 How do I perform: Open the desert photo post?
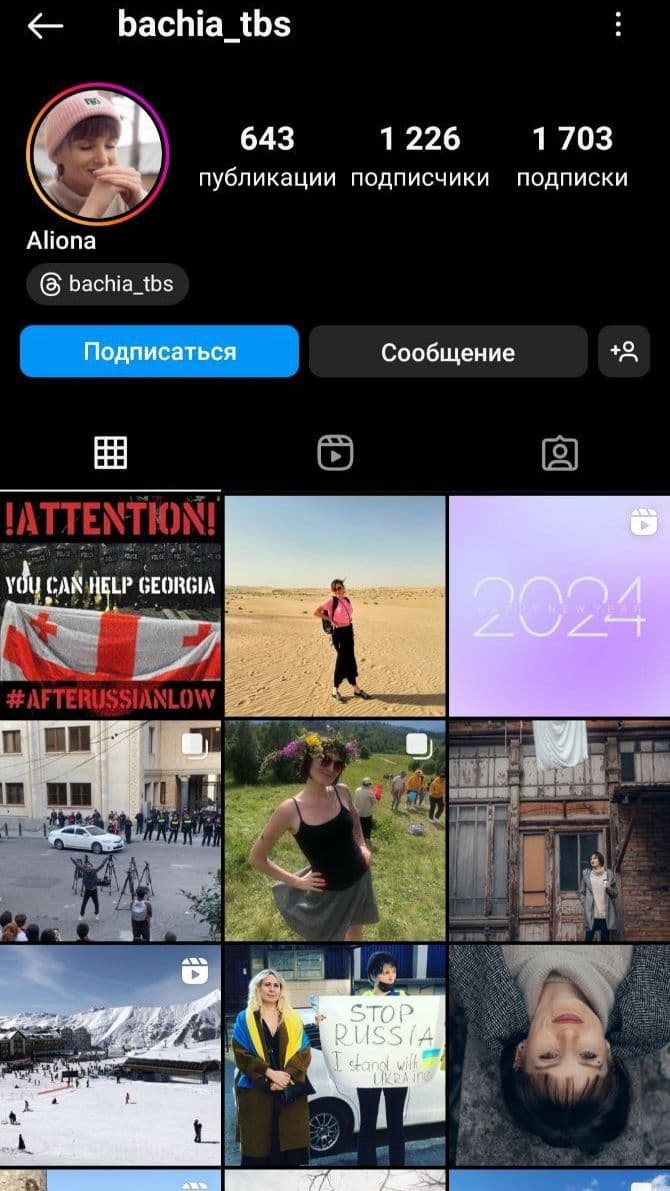(335, 605)
